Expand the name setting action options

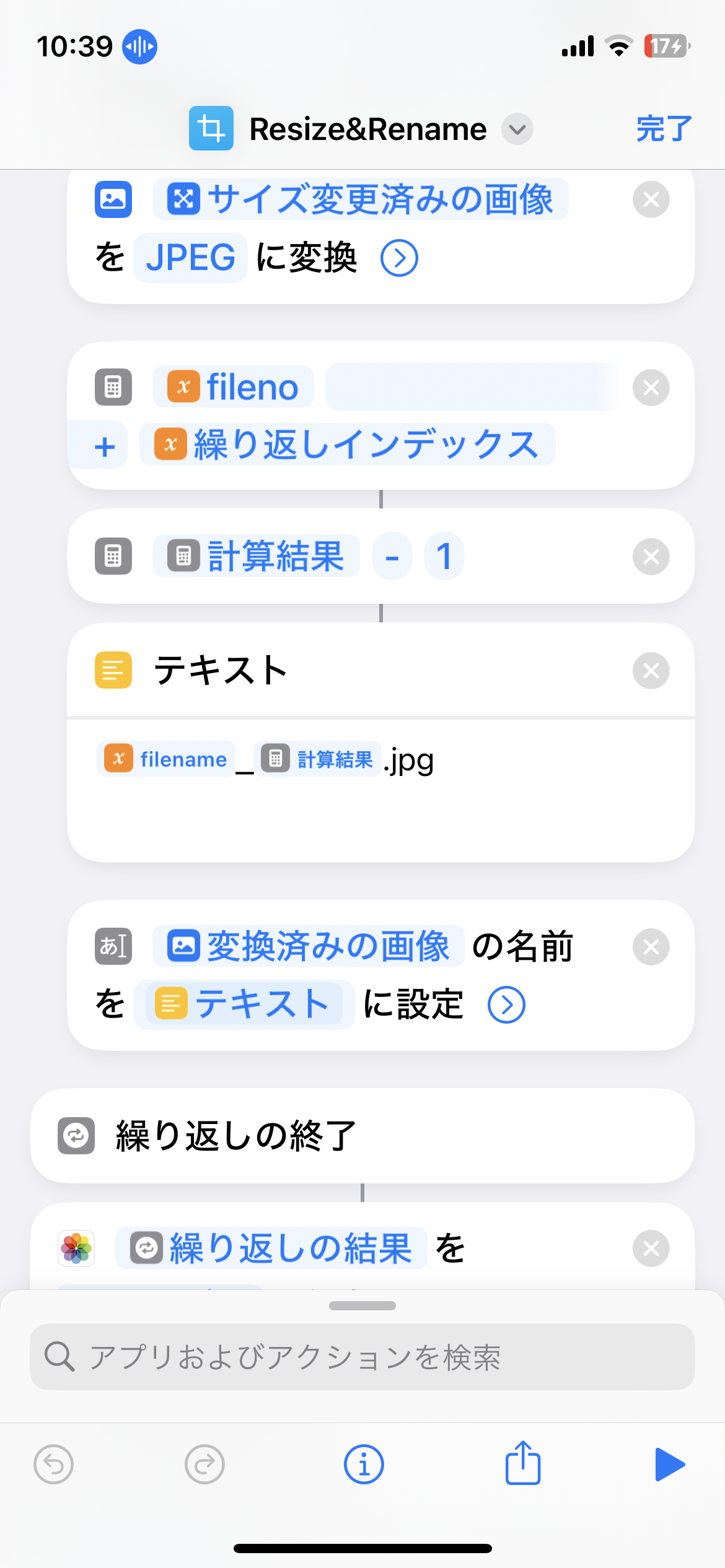[x=506, y=1005]
